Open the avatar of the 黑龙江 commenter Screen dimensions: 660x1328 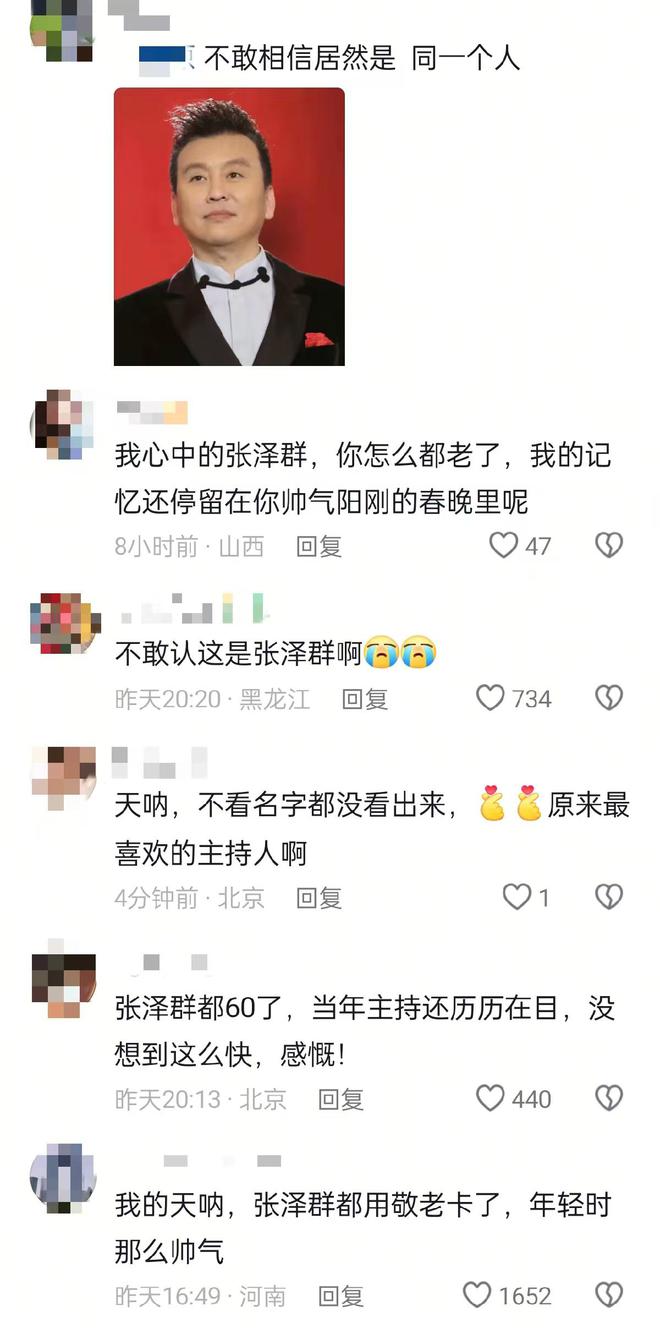point(64,623)
